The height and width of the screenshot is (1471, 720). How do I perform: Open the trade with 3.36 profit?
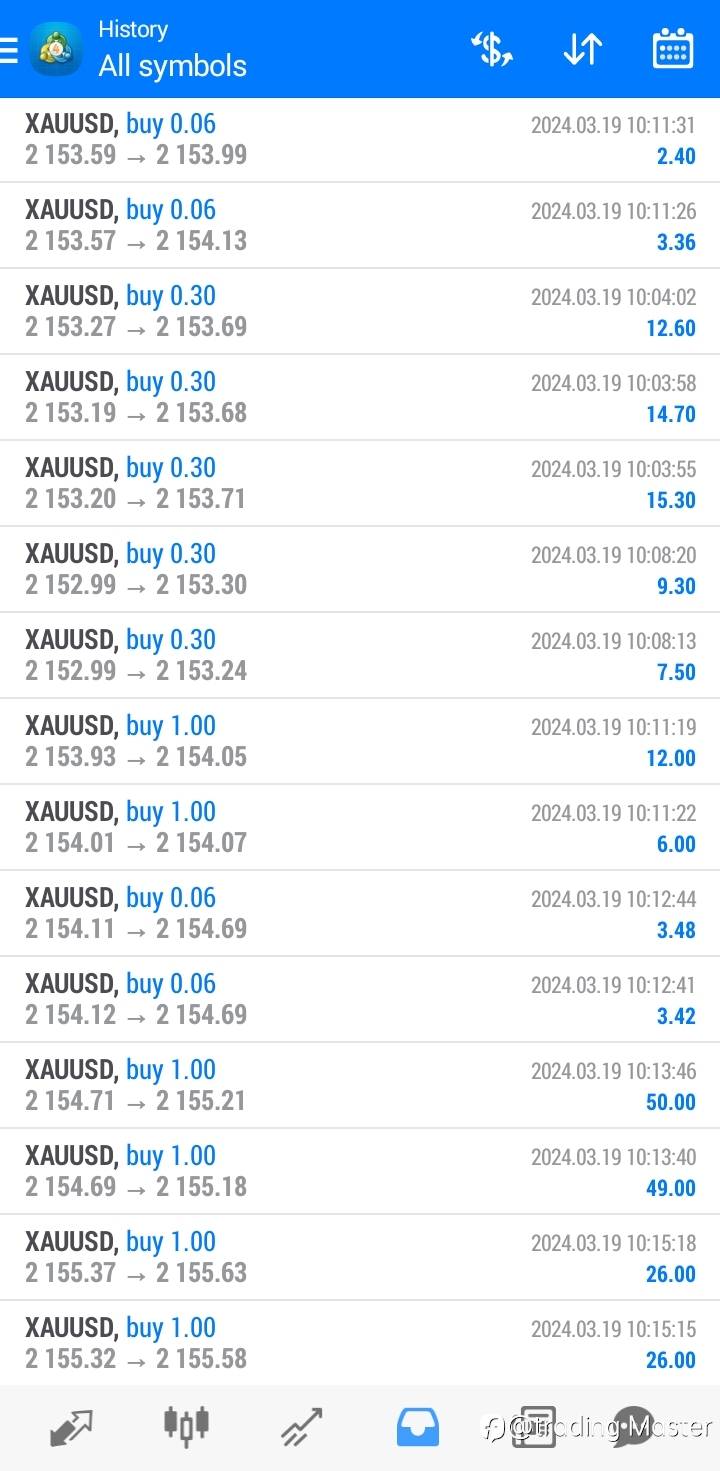coord(360,226)
